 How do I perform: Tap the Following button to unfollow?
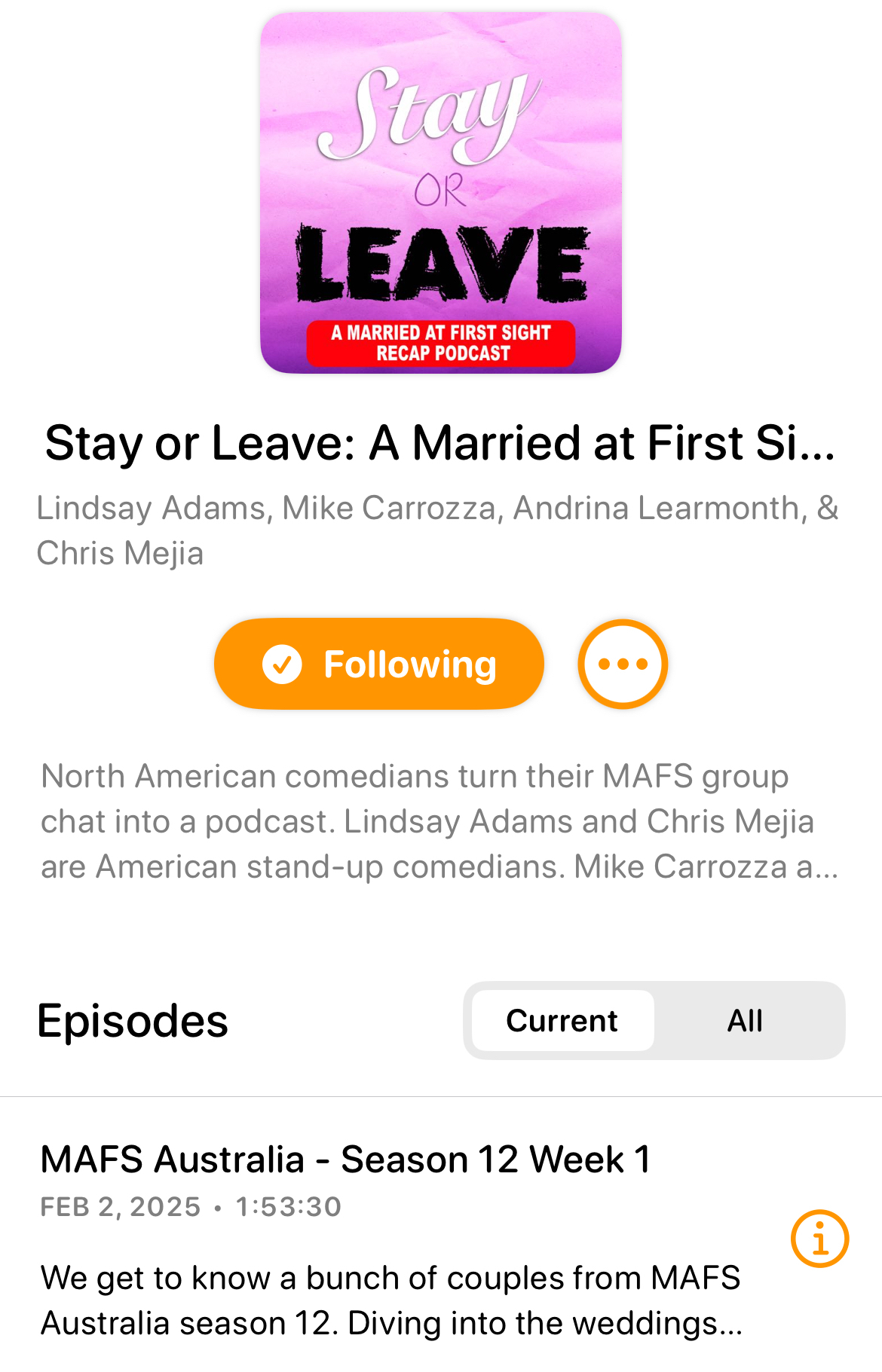378,664
